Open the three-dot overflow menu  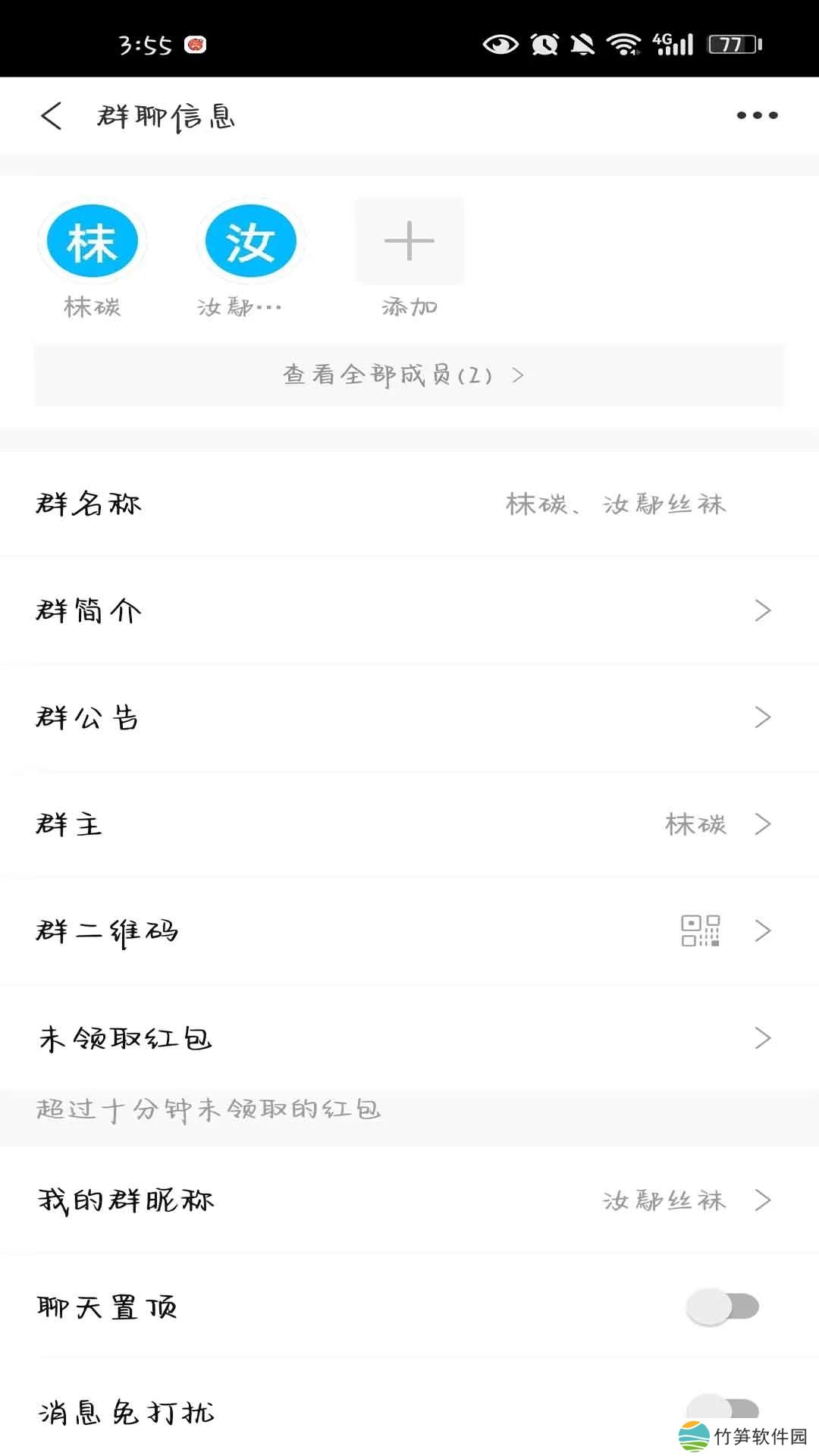(x=757, y=115)
